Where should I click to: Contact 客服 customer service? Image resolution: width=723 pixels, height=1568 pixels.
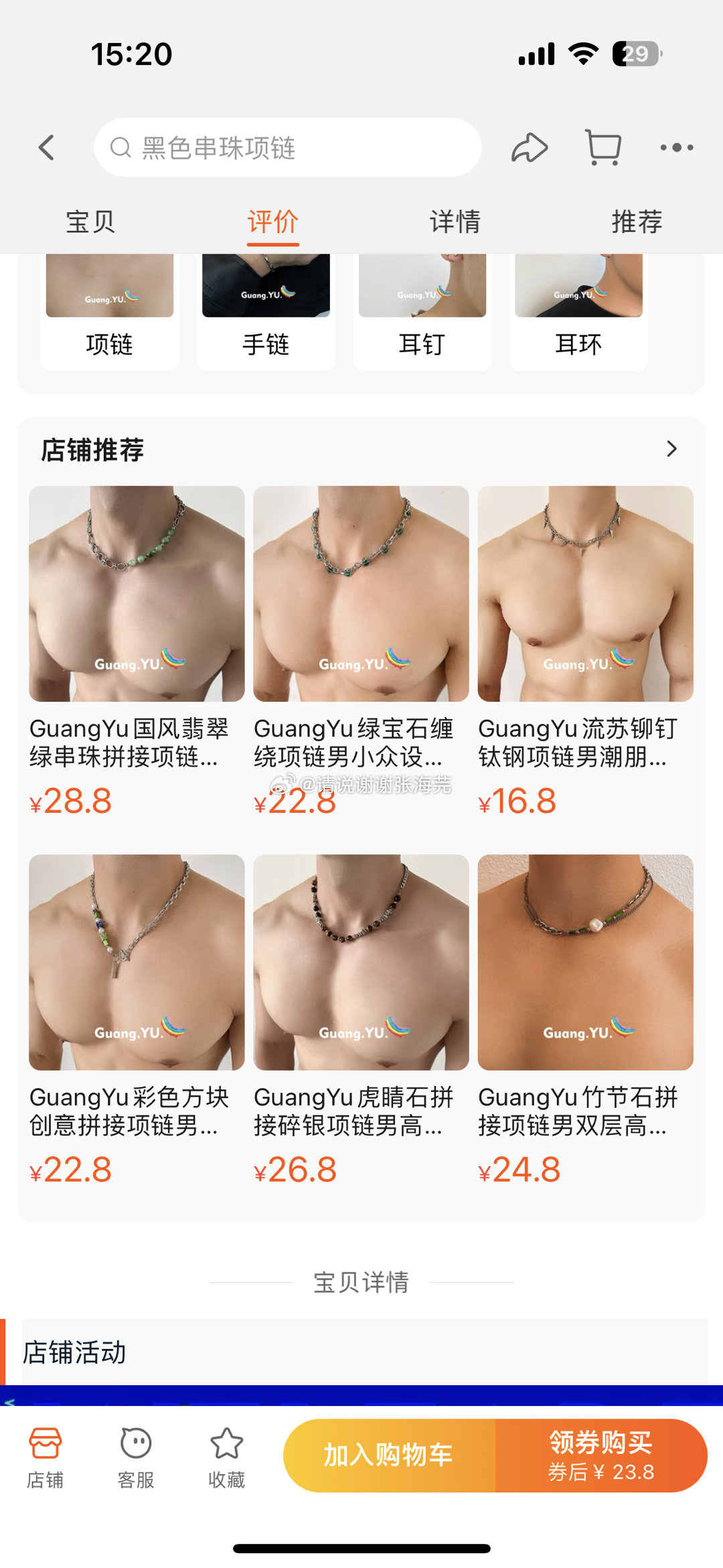tap(136, 1458)
